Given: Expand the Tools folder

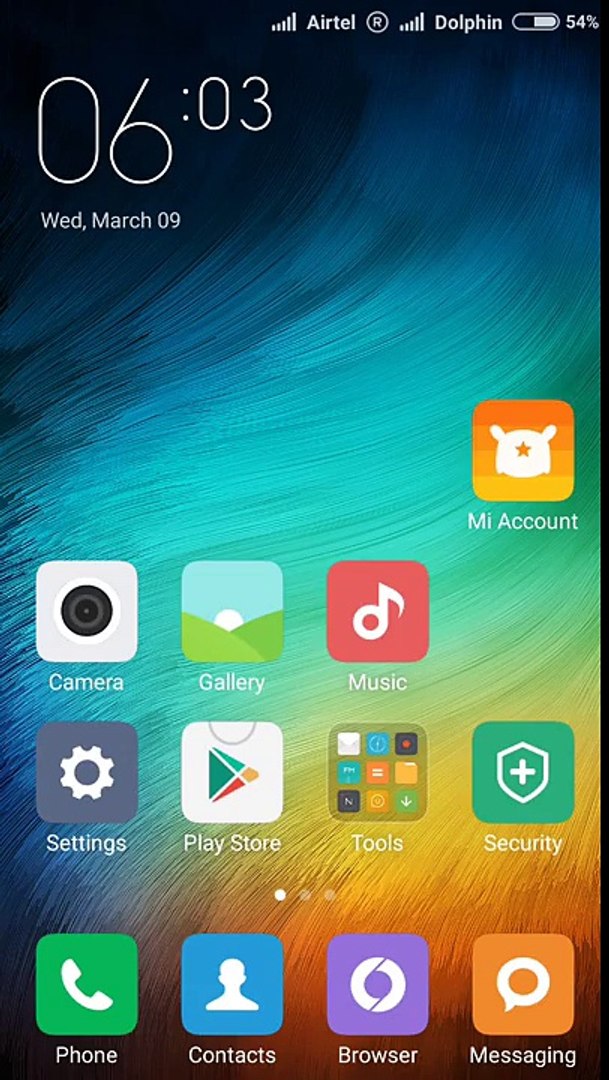Looking at the screenshot, I should (377, 772).
